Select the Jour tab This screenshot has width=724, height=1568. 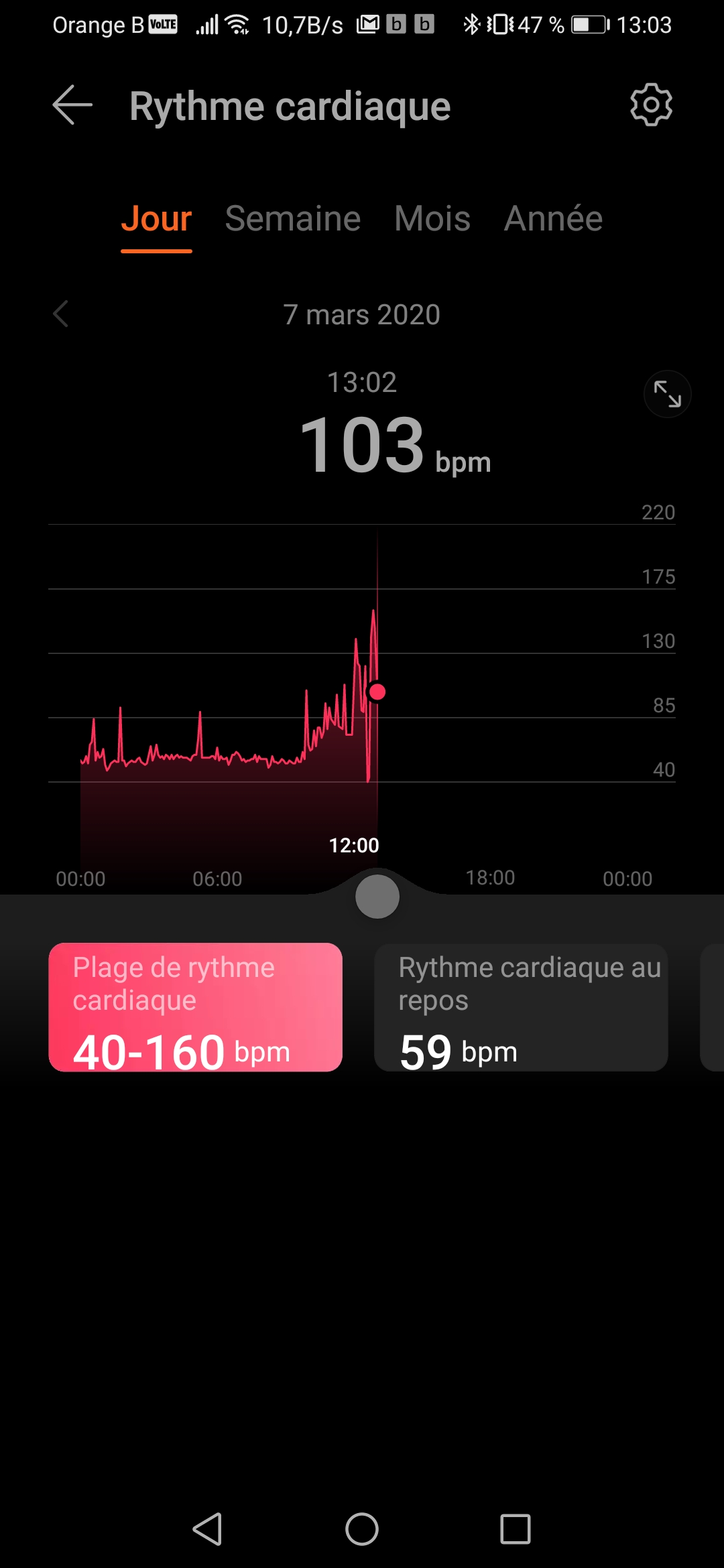tap(156, 218)
